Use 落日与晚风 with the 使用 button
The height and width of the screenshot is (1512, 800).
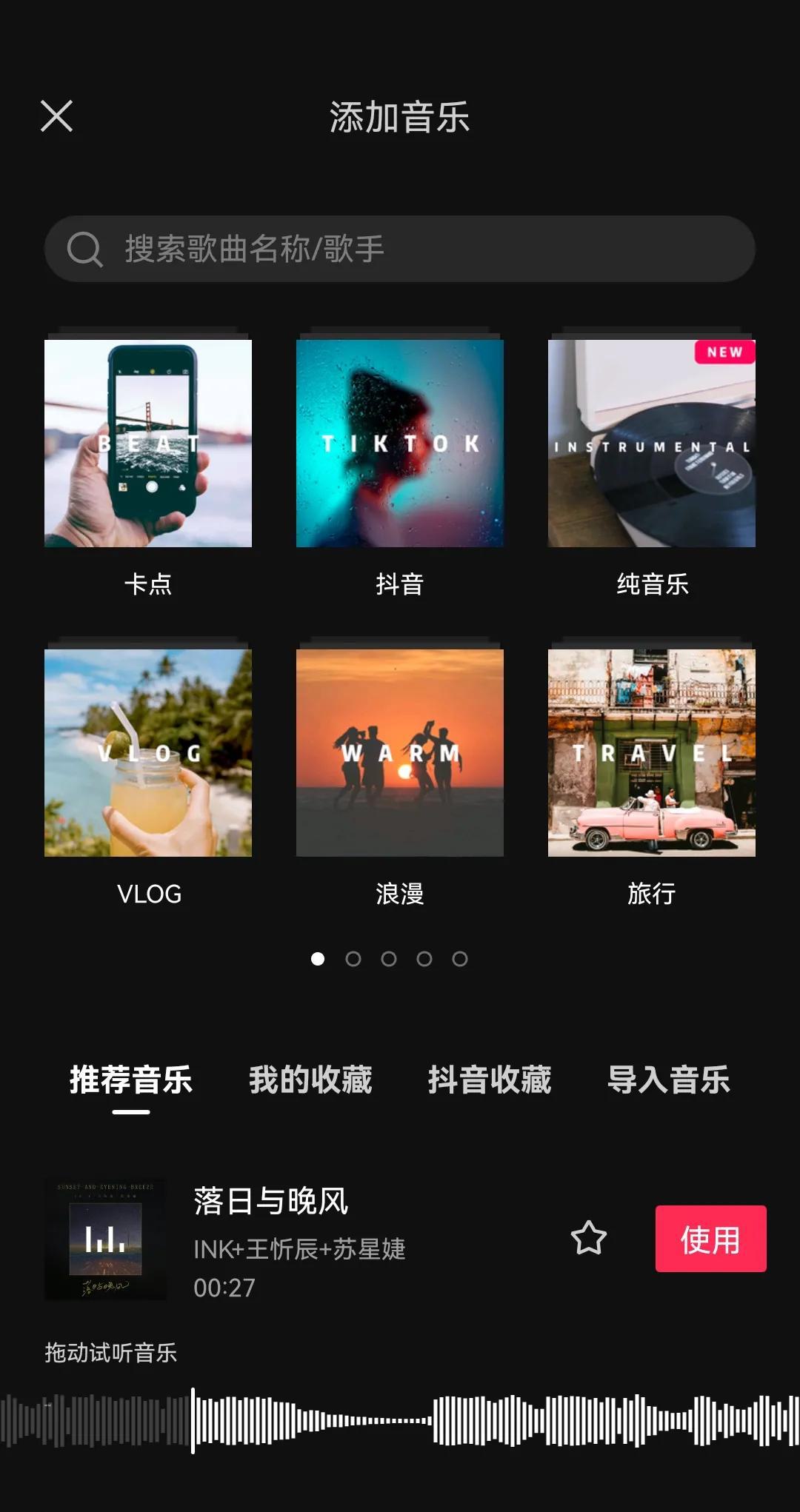point(710,1239)
